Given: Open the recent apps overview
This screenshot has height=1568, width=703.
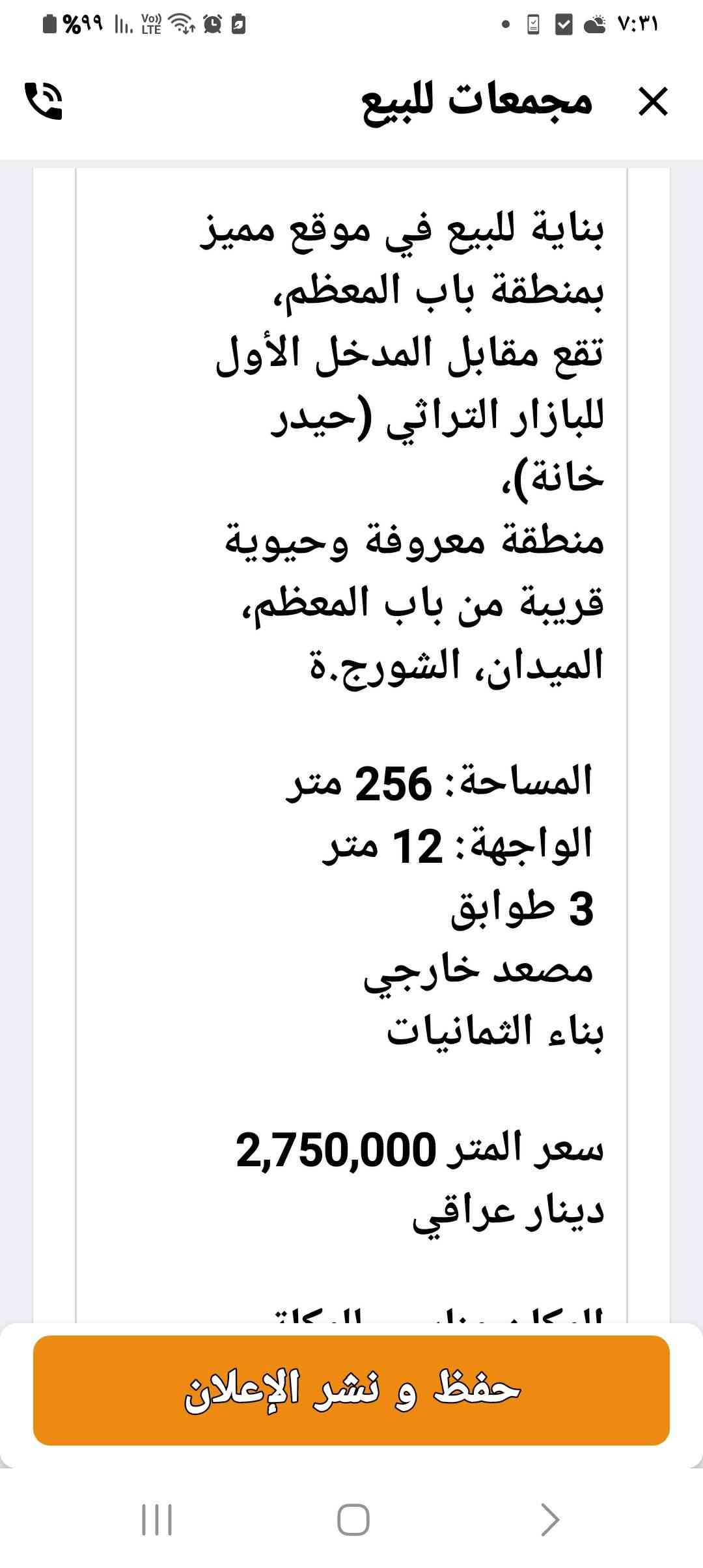Looking at the screenshot, I should (x=157, y=1520).
